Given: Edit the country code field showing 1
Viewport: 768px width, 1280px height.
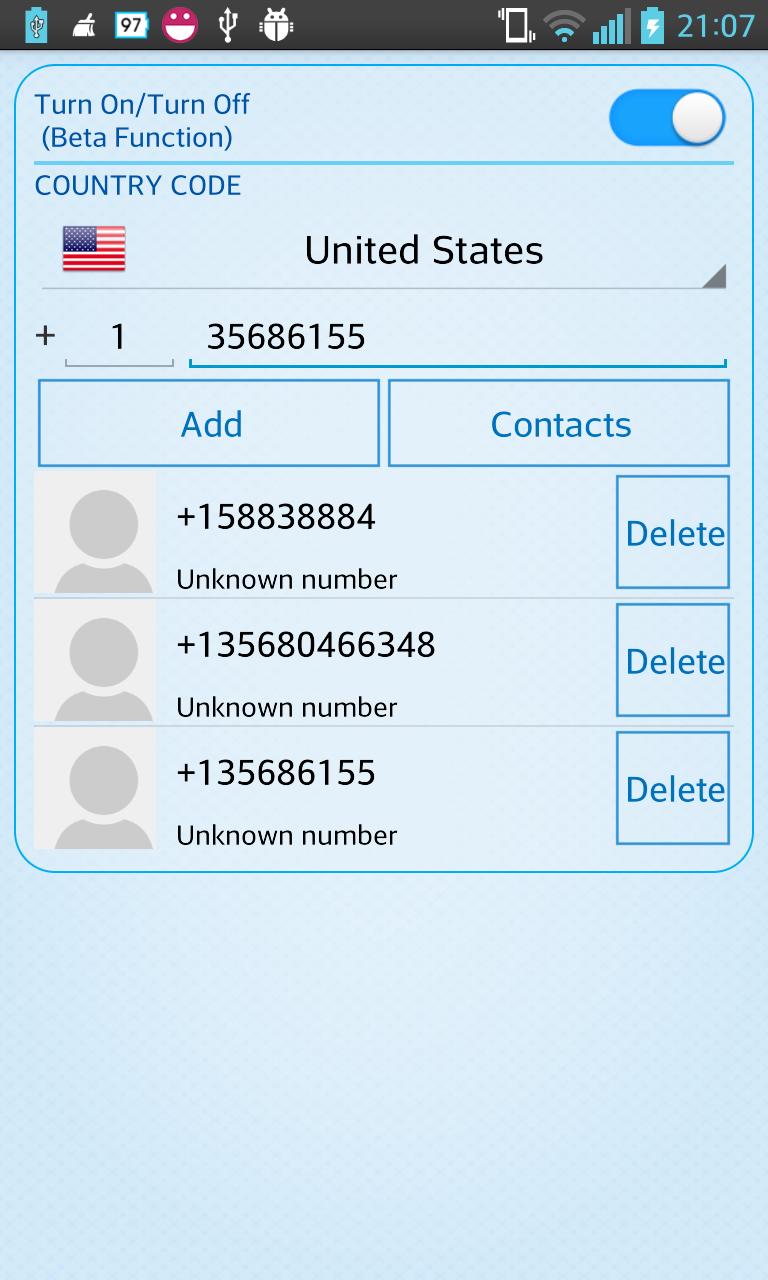Looking at the screenshot, I should pos(119,338).
